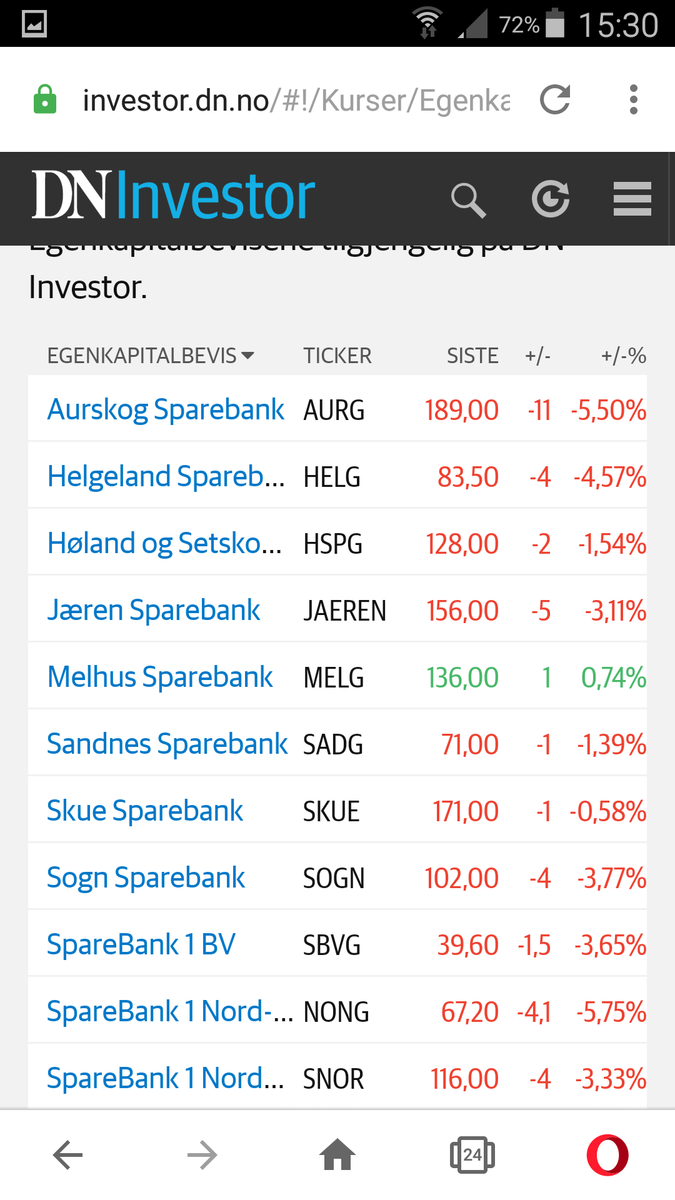Open the Sandnes Sparebank link
This screenshot has width=675, height=1200.
tap(168, 744)
